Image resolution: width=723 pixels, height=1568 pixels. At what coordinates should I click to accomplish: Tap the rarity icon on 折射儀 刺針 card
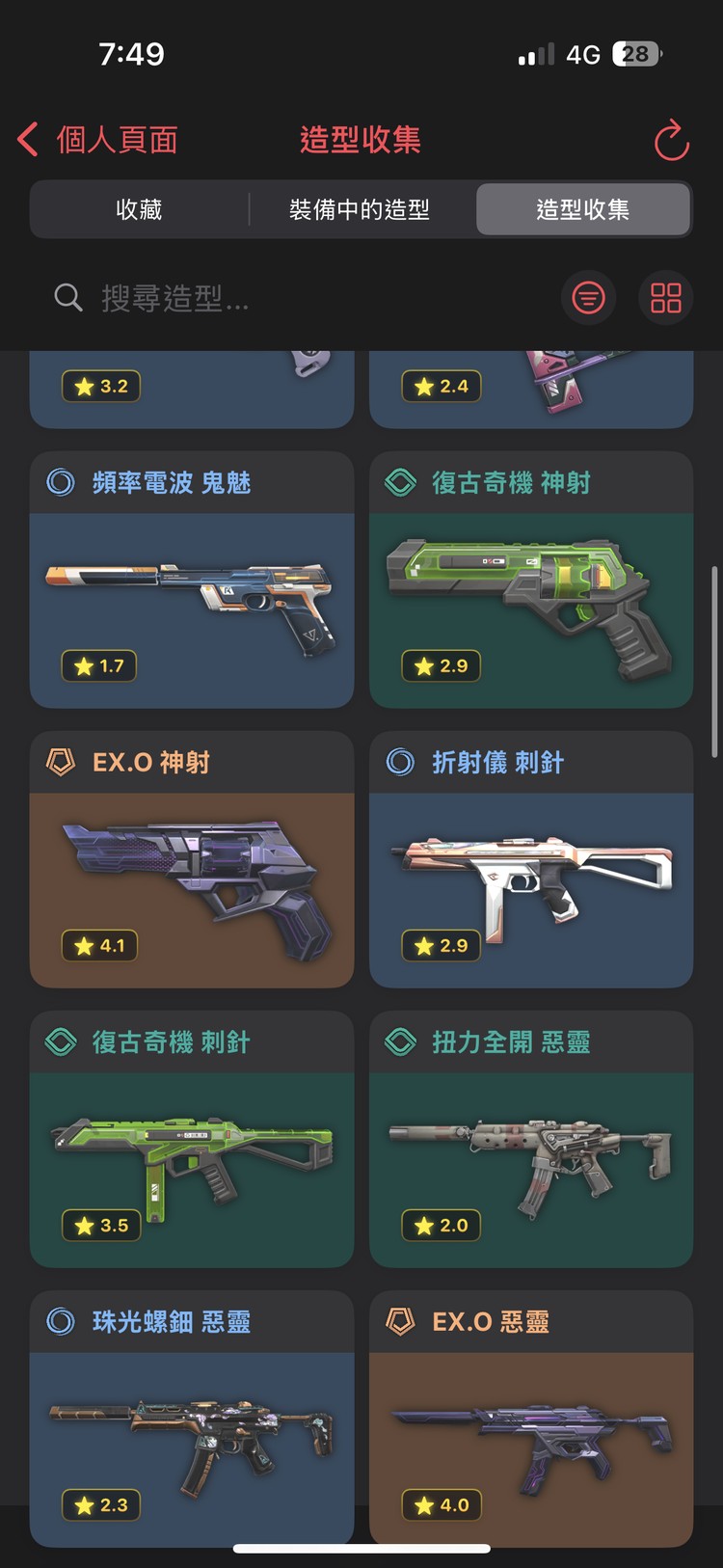click(400, 762)
